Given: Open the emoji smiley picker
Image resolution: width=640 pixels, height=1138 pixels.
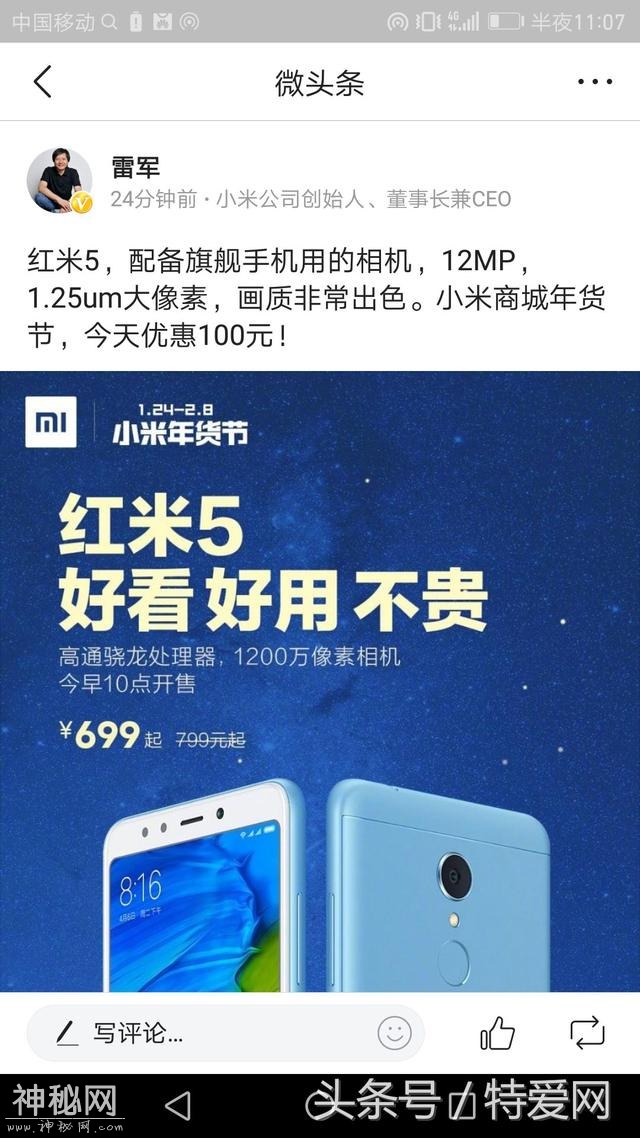Looking at the screenshot, I should (394, 1033).
